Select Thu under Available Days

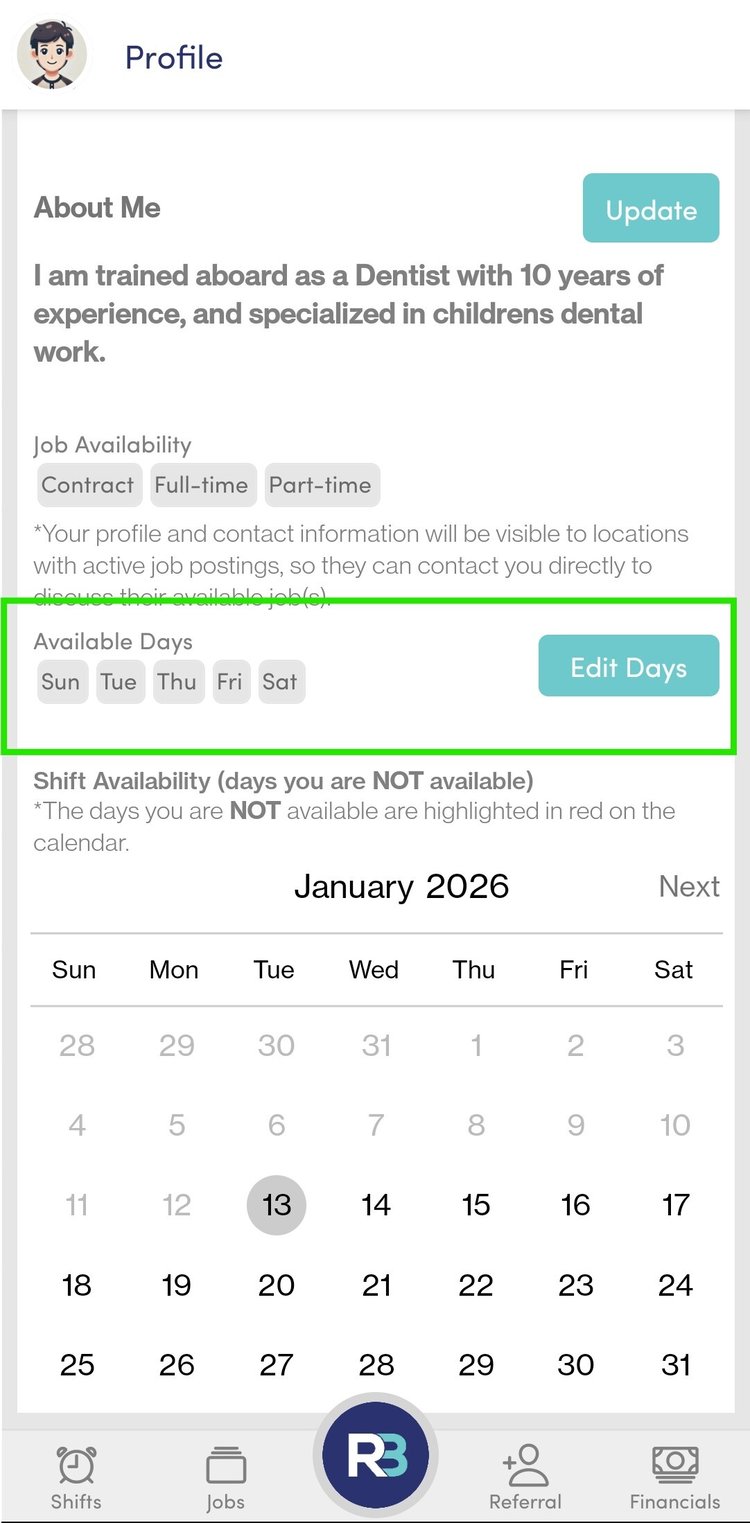pos(178,681)
